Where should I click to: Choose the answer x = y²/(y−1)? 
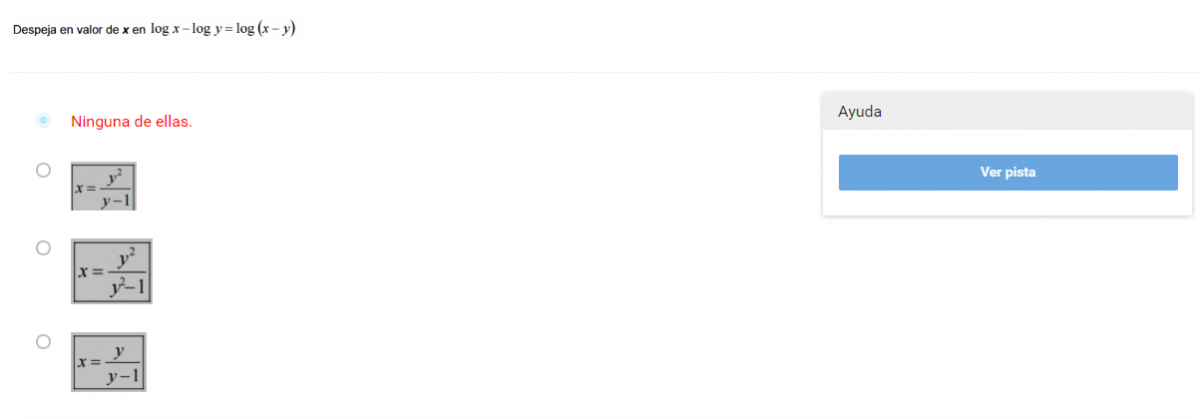(x=43, y=171)
